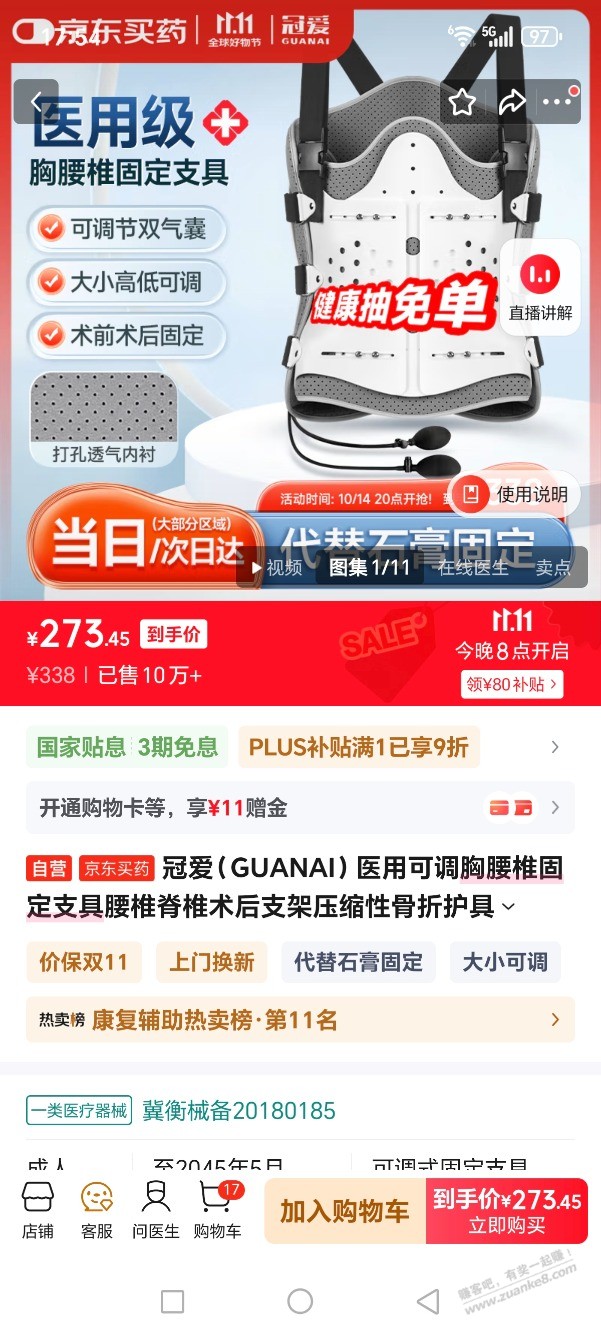Switch to the 视频 media tab
Viewport: 601px width, 1334px height.
pyautogui.click(x=276, y=567)
